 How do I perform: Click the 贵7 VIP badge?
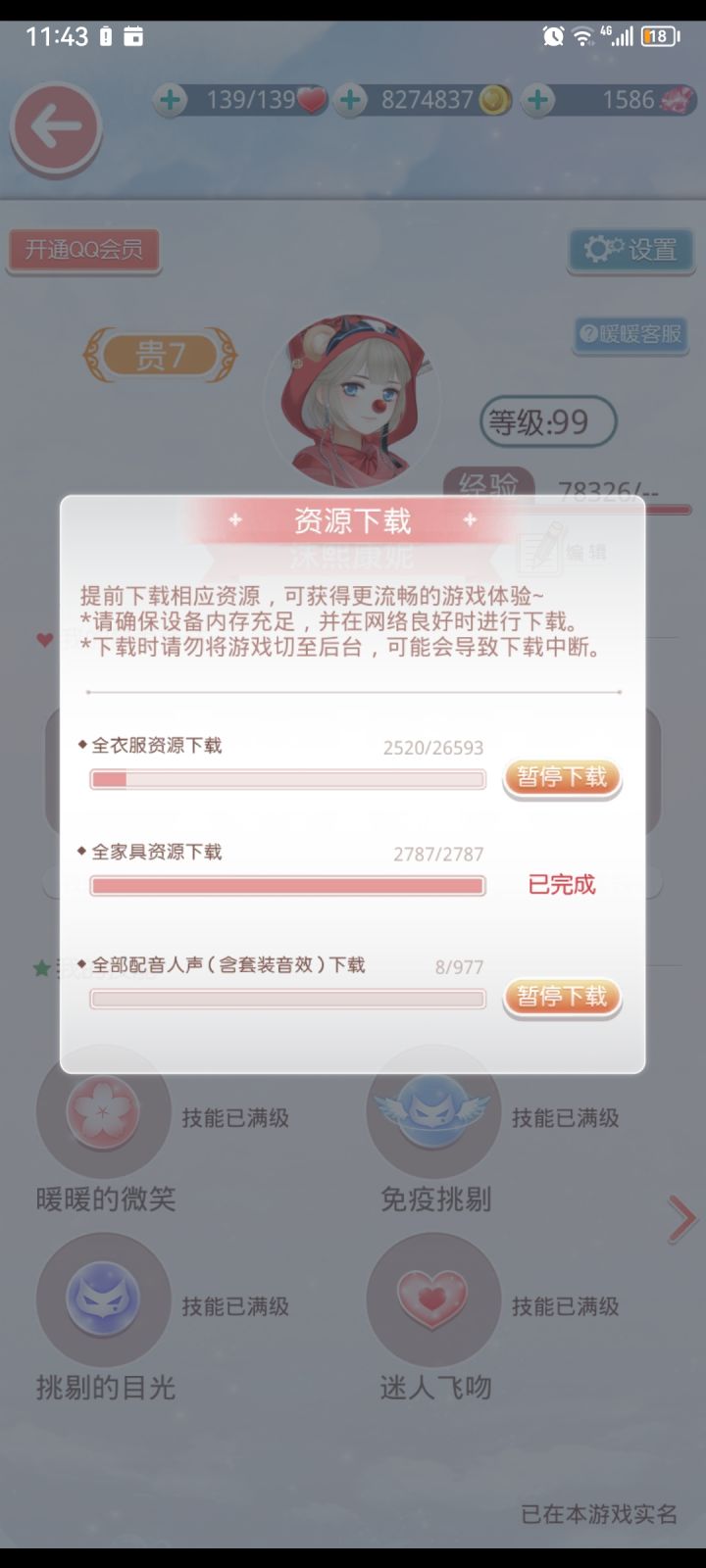(162, 355)
